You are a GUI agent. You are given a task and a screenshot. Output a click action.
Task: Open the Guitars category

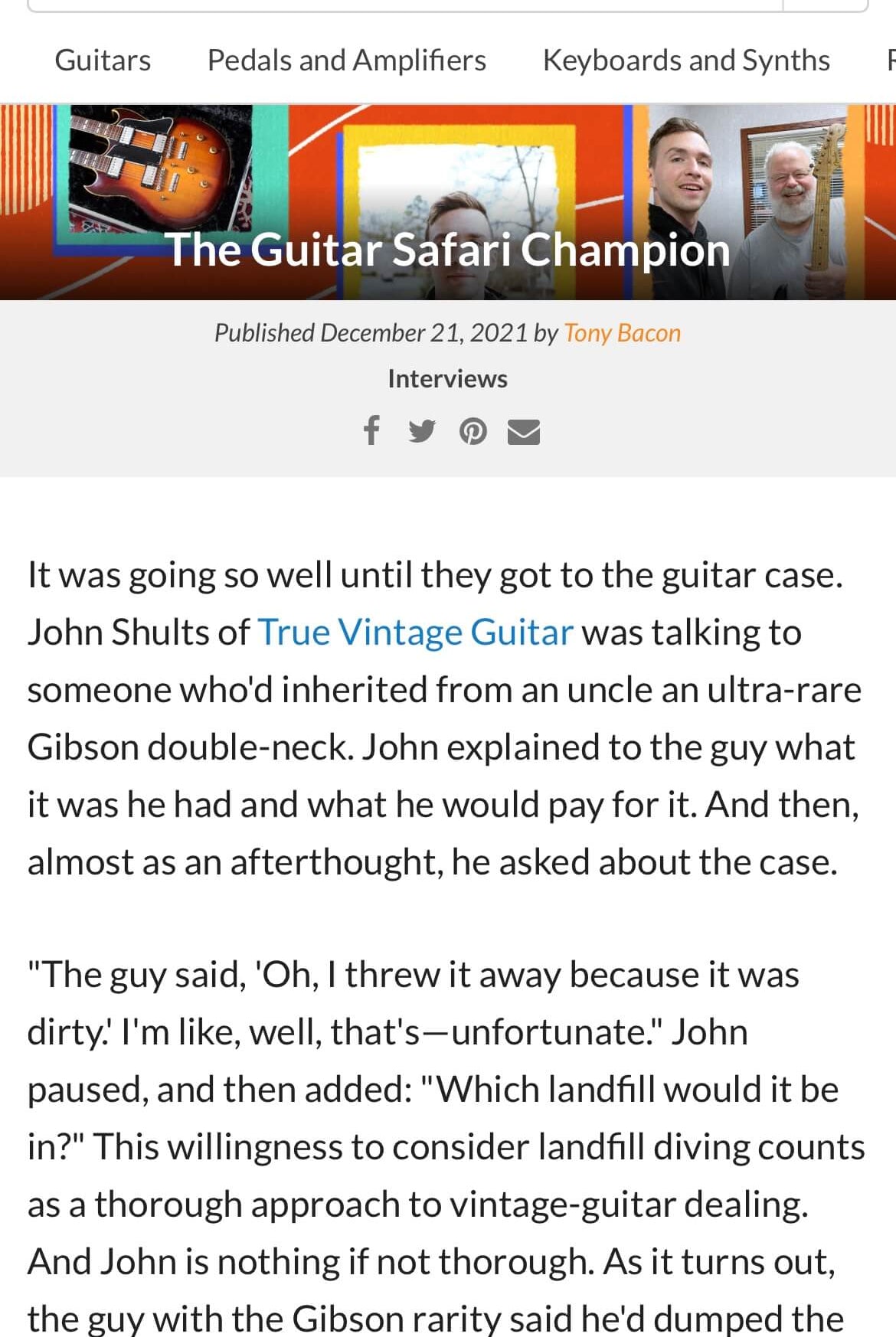(103, 60)
